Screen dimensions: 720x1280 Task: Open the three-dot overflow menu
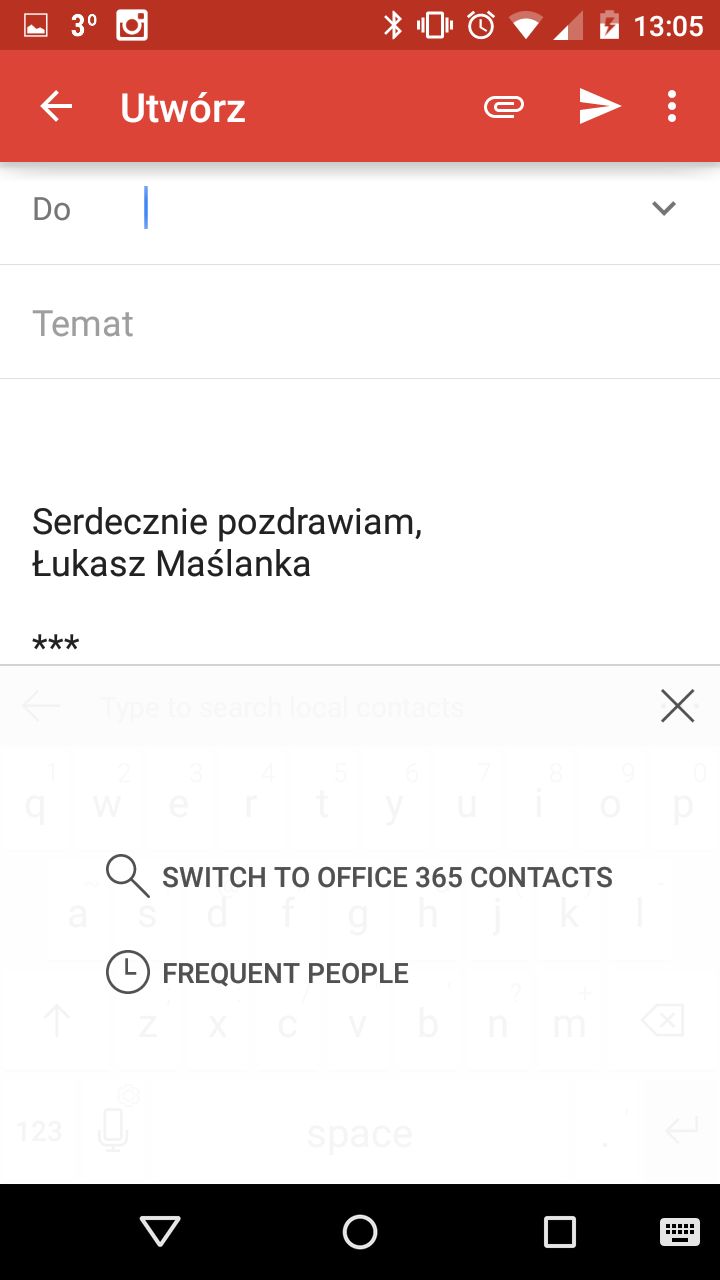[x=672, y=107]
